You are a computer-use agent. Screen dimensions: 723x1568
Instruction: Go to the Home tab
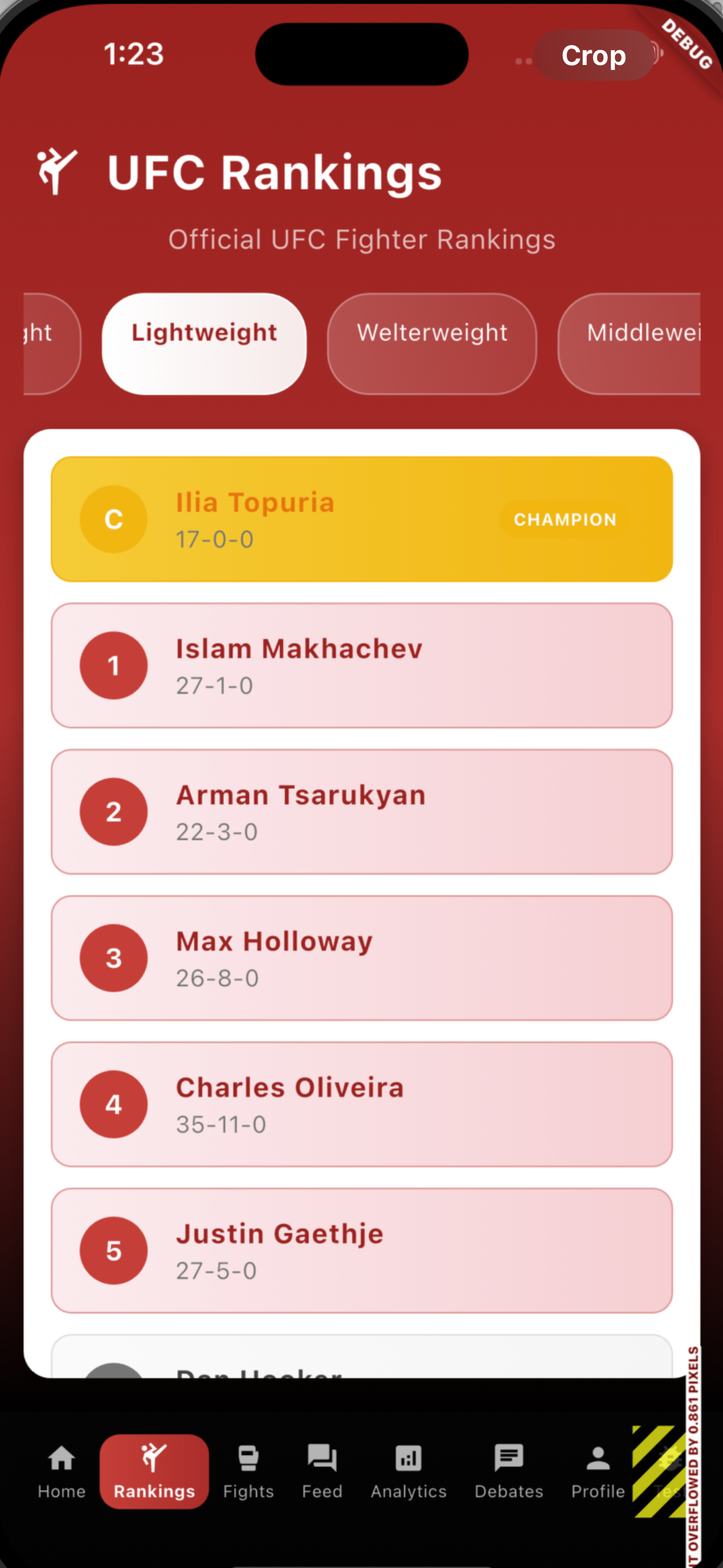tap(61, 1471)
